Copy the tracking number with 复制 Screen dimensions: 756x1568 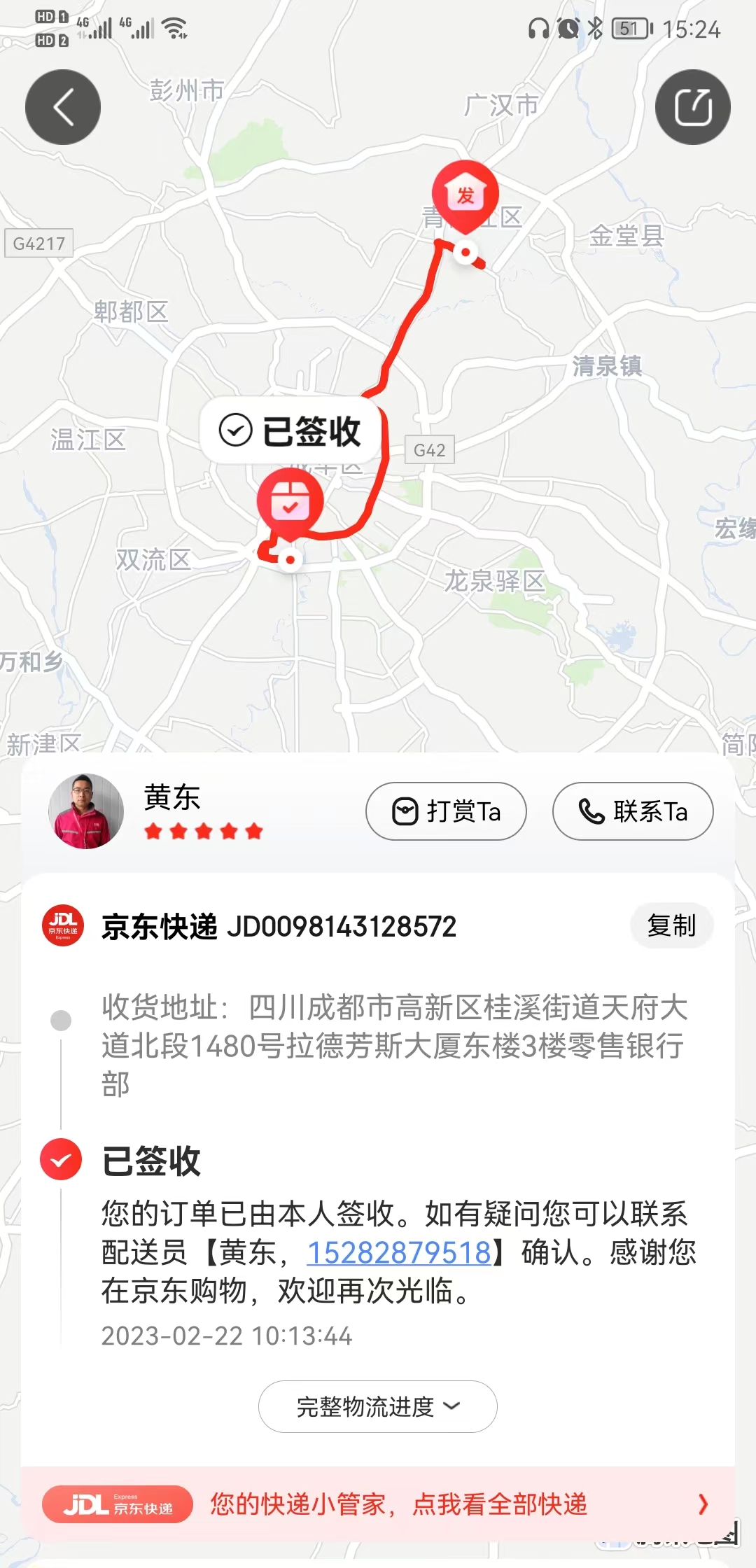pos(671,925)
